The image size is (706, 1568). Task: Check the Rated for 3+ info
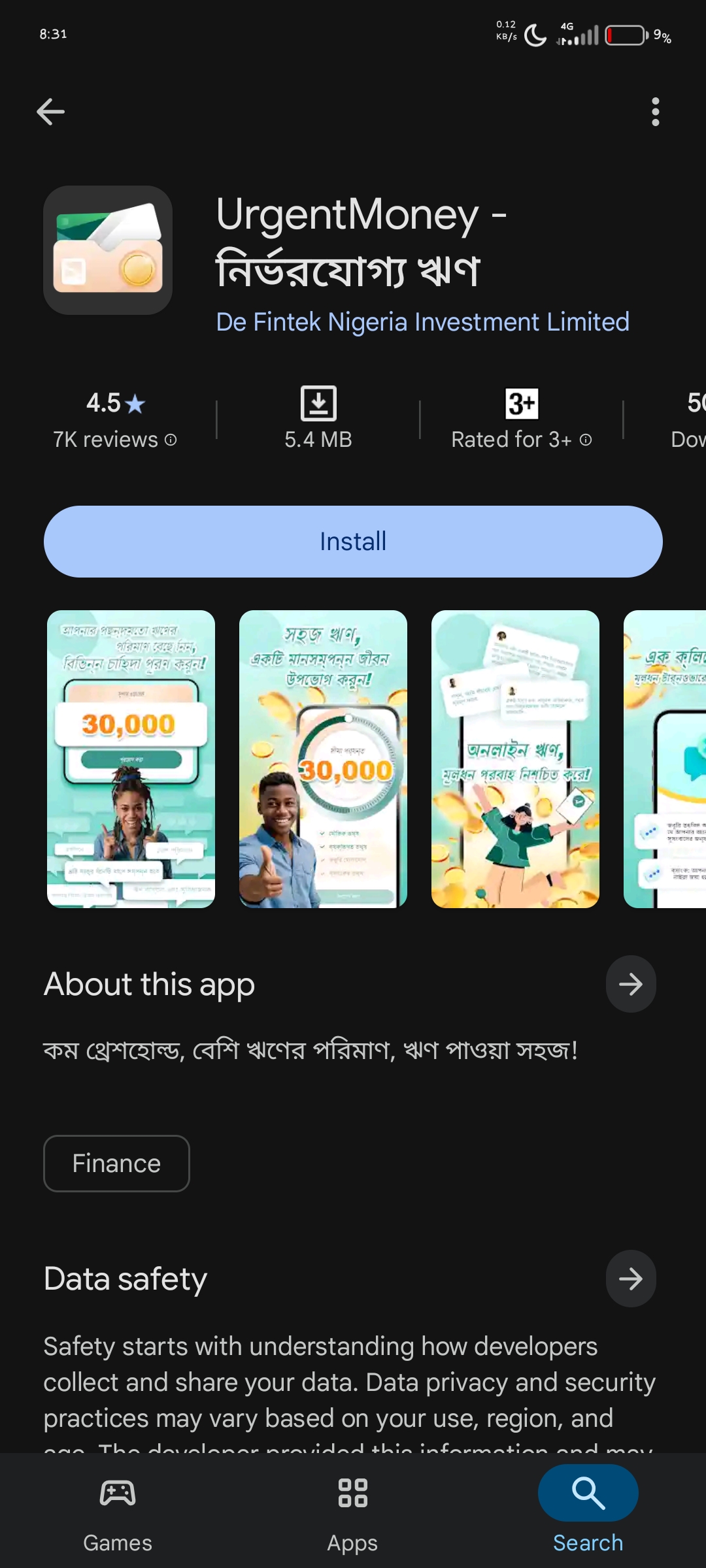[x=521, y=420]
